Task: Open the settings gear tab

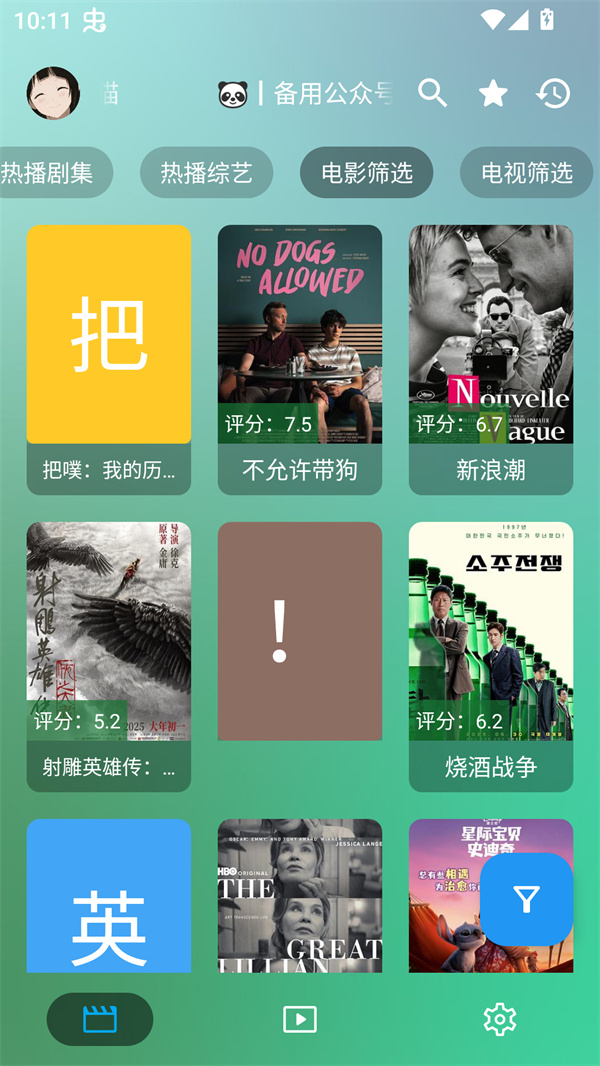Action: point(499,1019)
